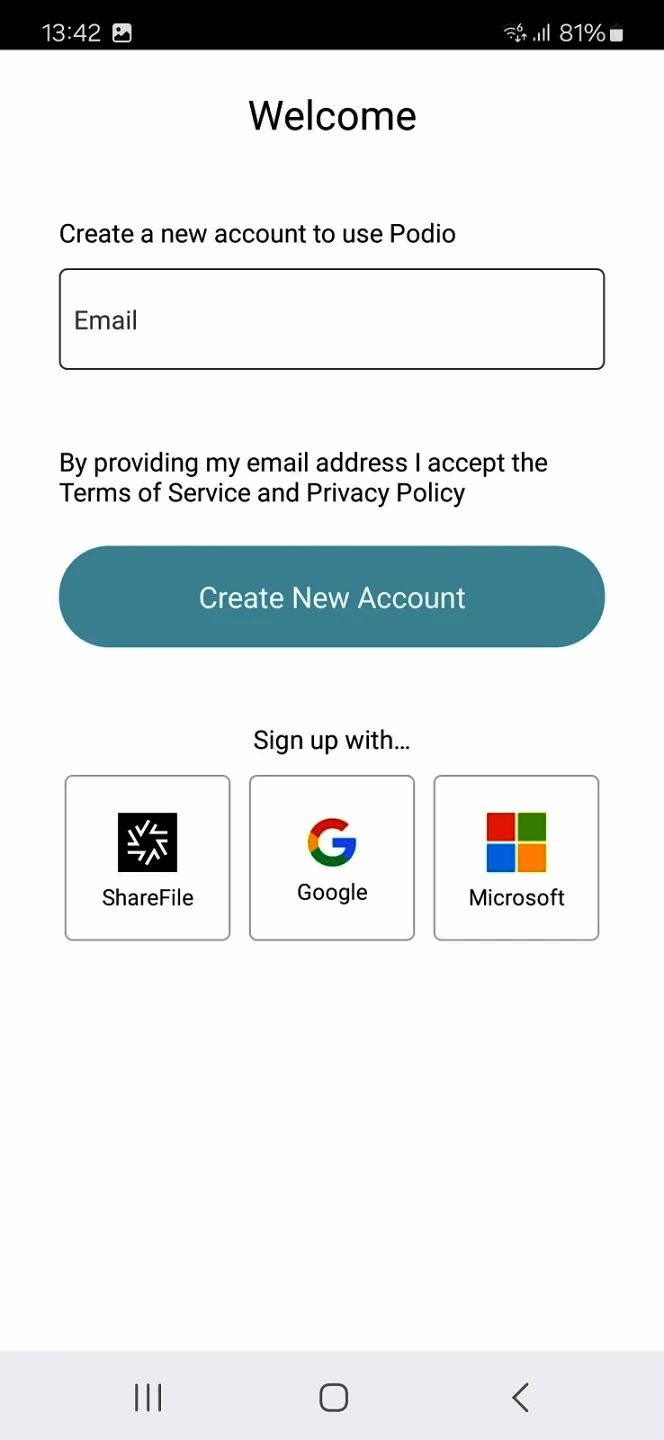
Task: Tap the Create New Account button
Action: [331, 597]
